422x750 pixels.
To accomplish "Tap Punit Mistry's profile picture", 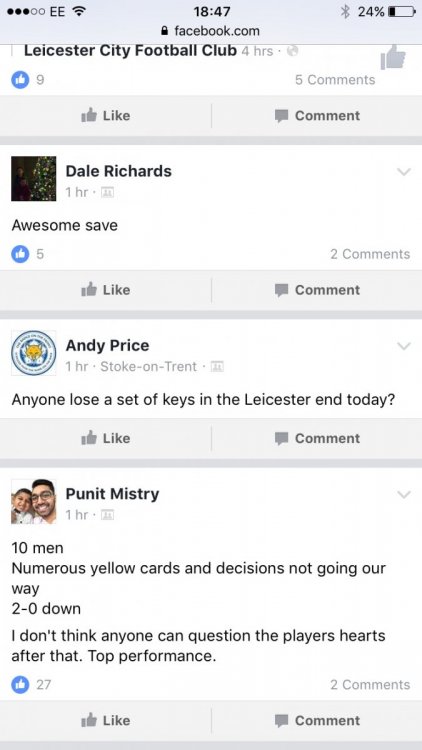I will coord(33,501).
